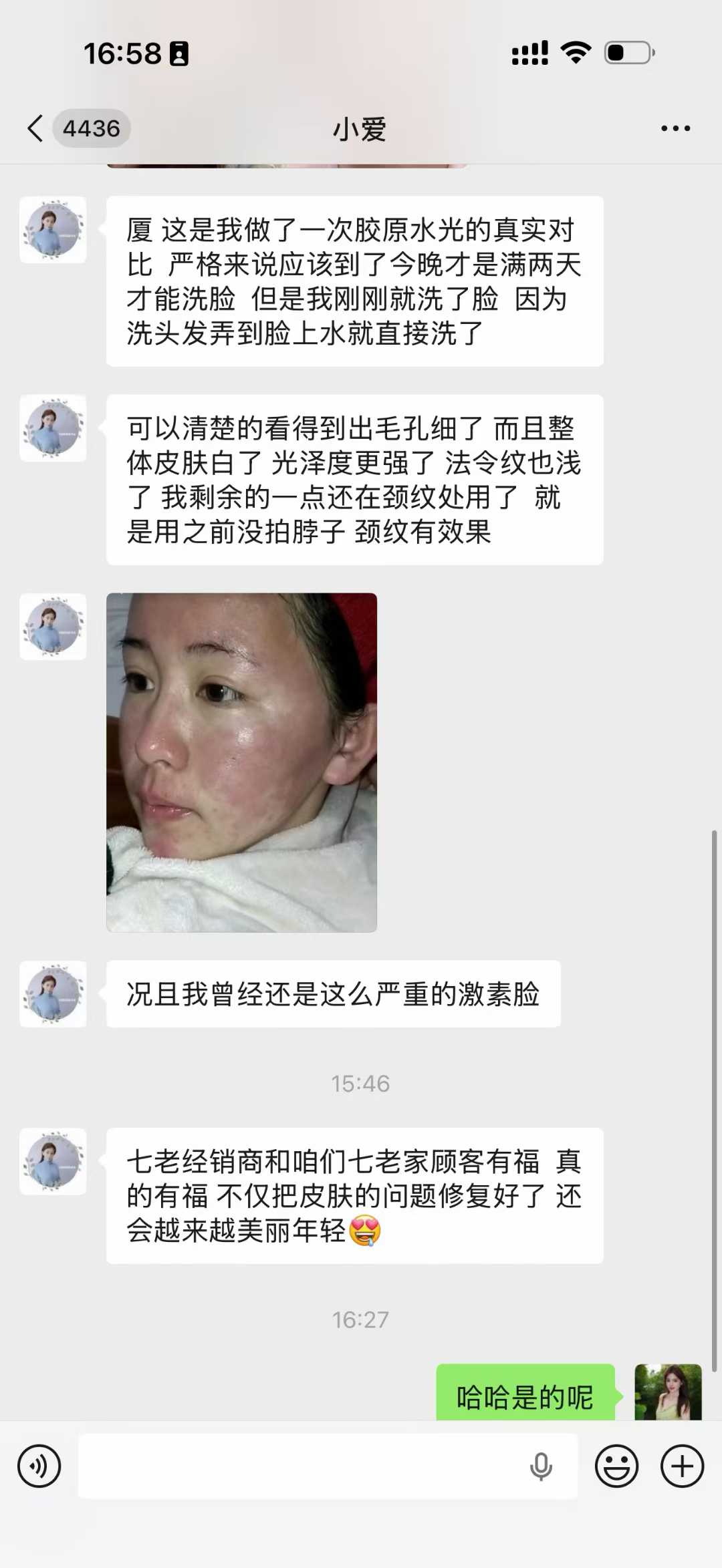Start voice-to-text with the microphone icon
Image resolution: width=722 pixels, height=1568 pixels.
tap(541, 1466)
